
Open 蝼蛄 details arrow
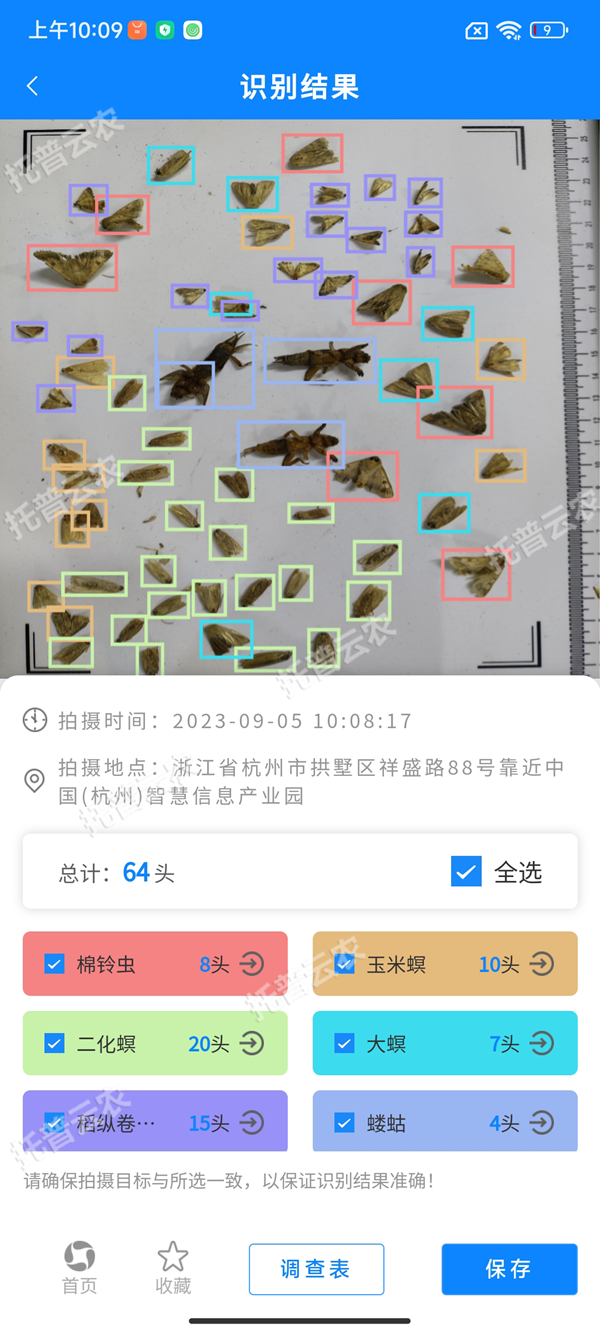542,1123
